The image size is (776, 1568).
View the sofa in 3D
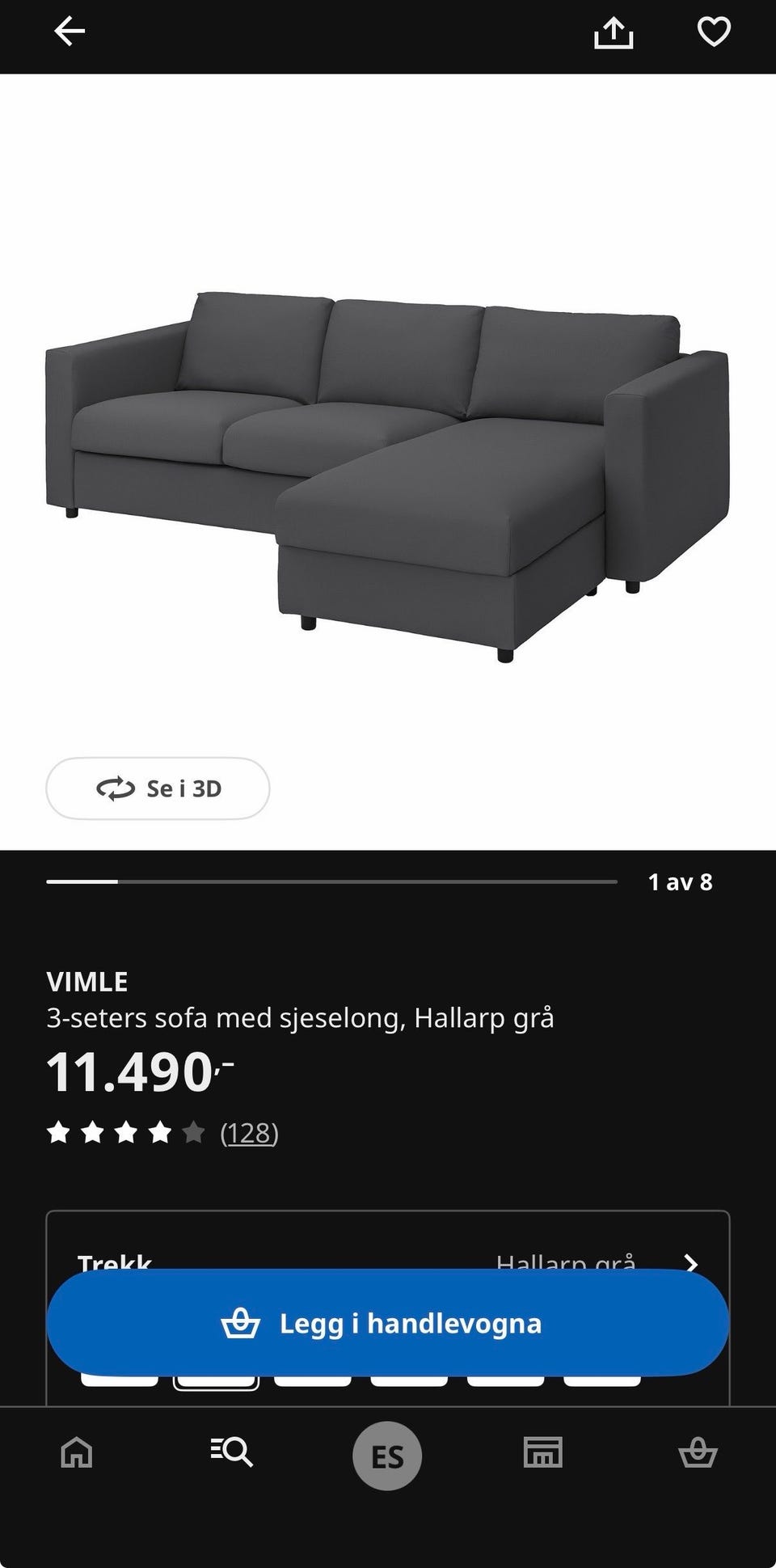156,788
